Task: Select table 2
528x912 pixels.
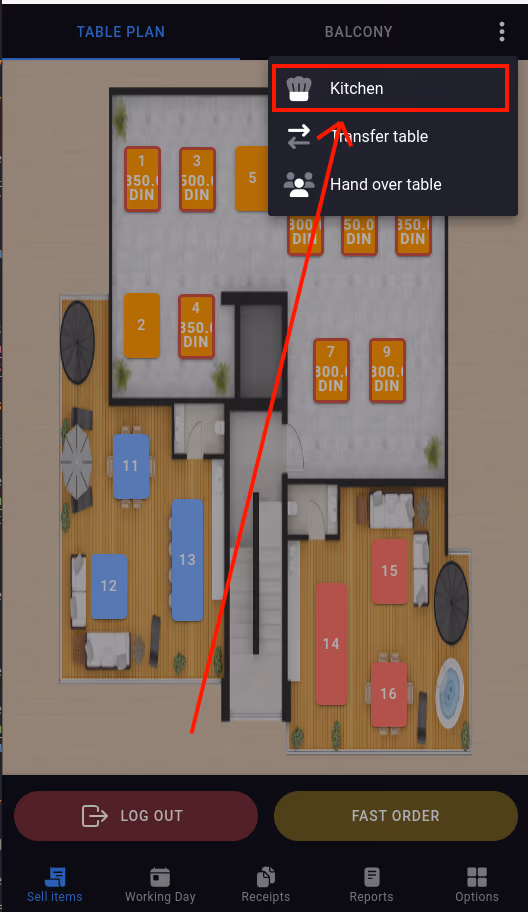Action: pos(142,325)
